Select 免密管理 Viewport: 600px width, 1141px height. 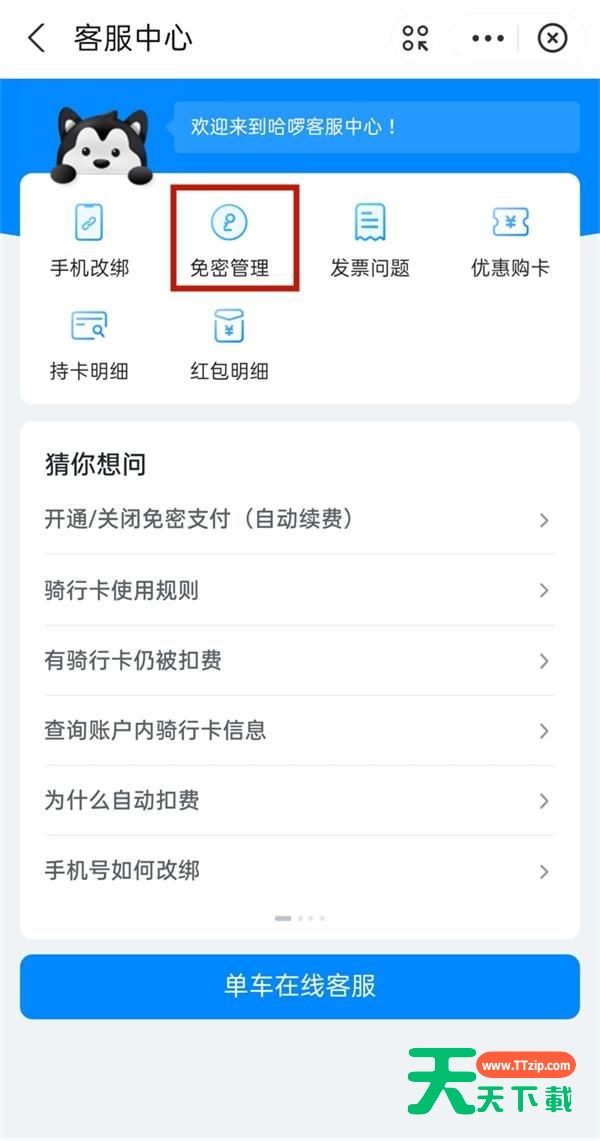point(230,240)
